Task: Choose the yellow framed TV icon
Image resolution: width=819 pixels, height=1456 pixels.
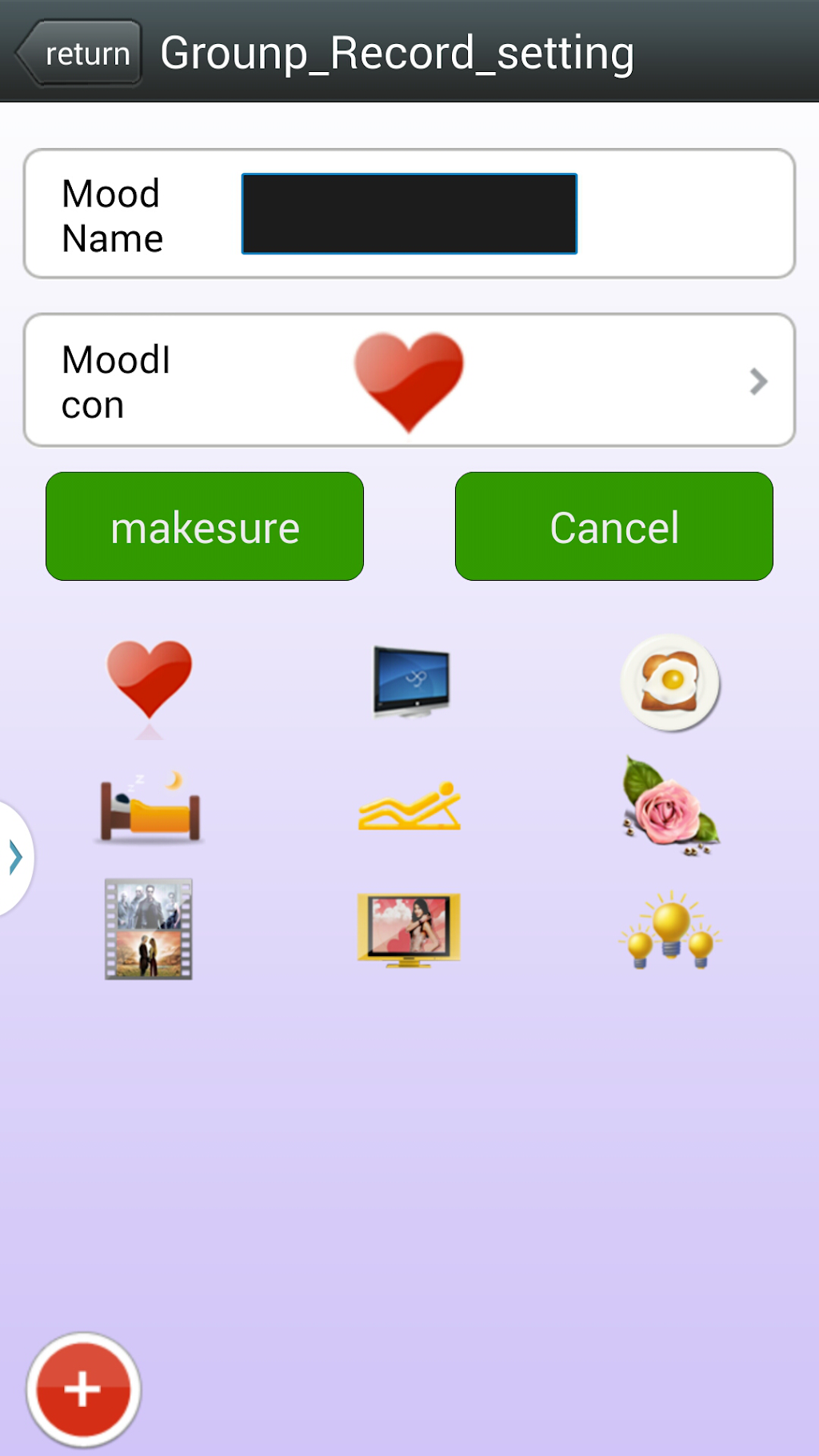Action: (409, 930)
